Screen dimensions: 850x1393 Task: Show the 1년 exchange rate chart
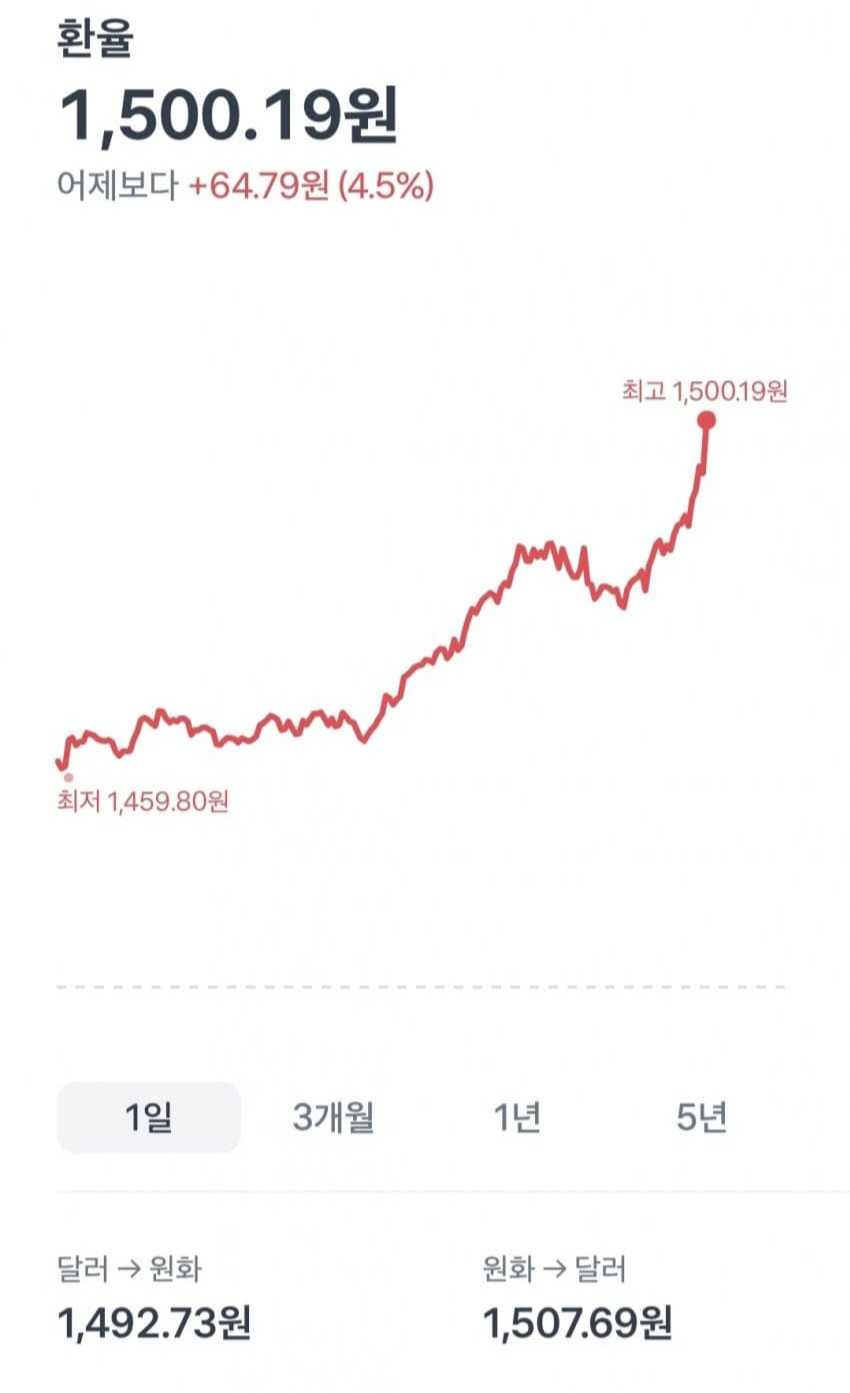[517, 1117]
